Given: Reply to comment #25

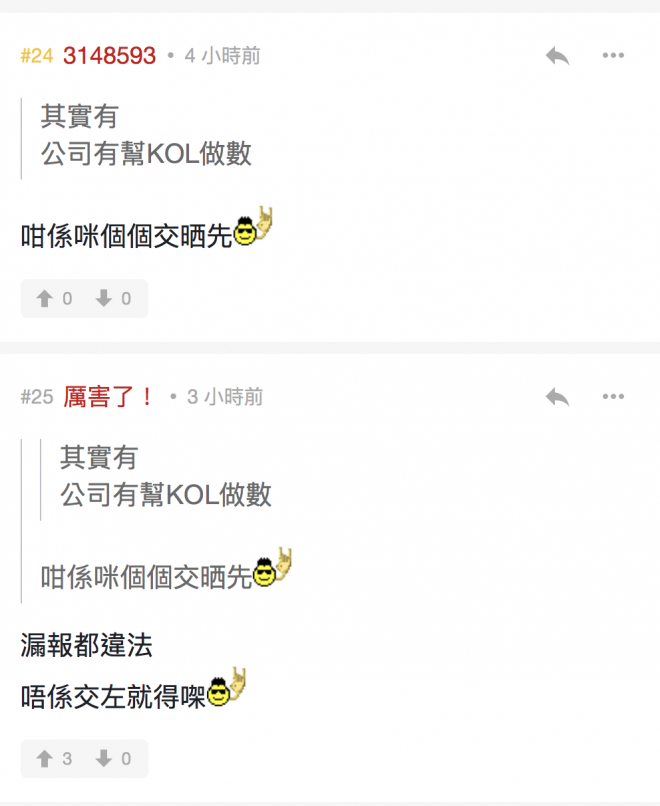Looking at the screenshot, I should (x=557, y=398).
